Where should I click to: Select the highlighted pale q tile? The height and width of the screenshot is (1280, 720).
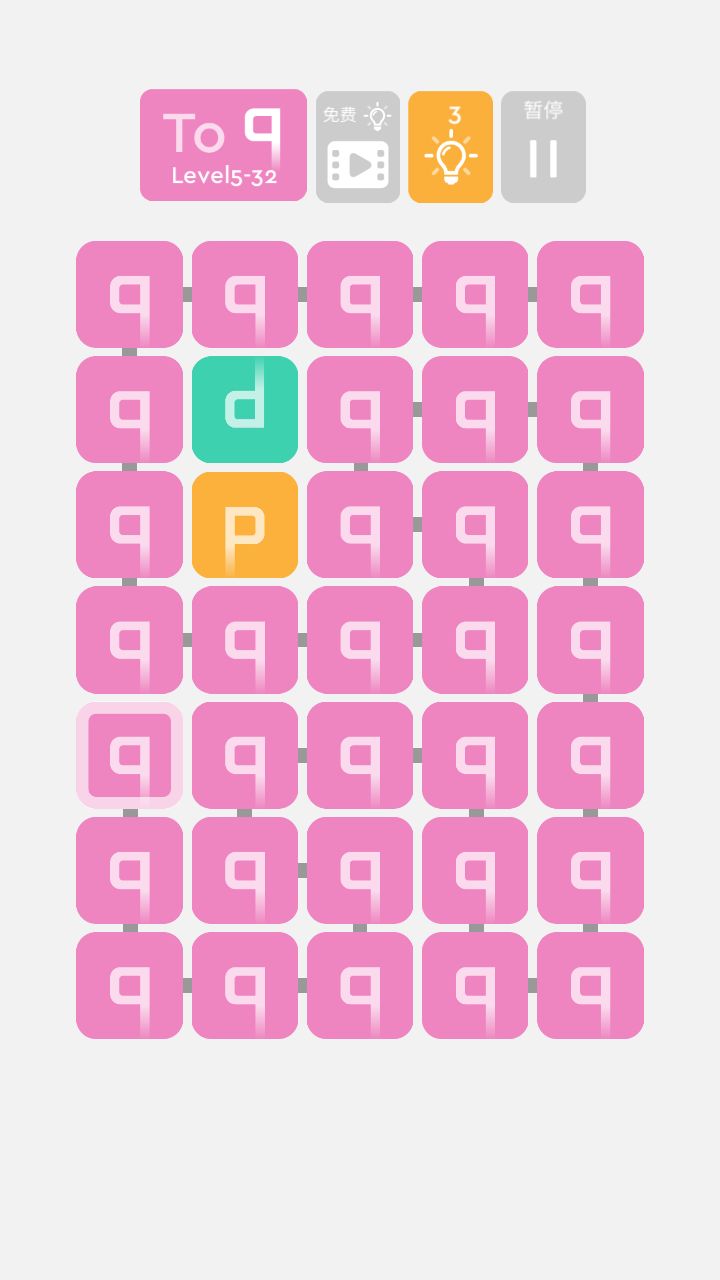(129, 755)
